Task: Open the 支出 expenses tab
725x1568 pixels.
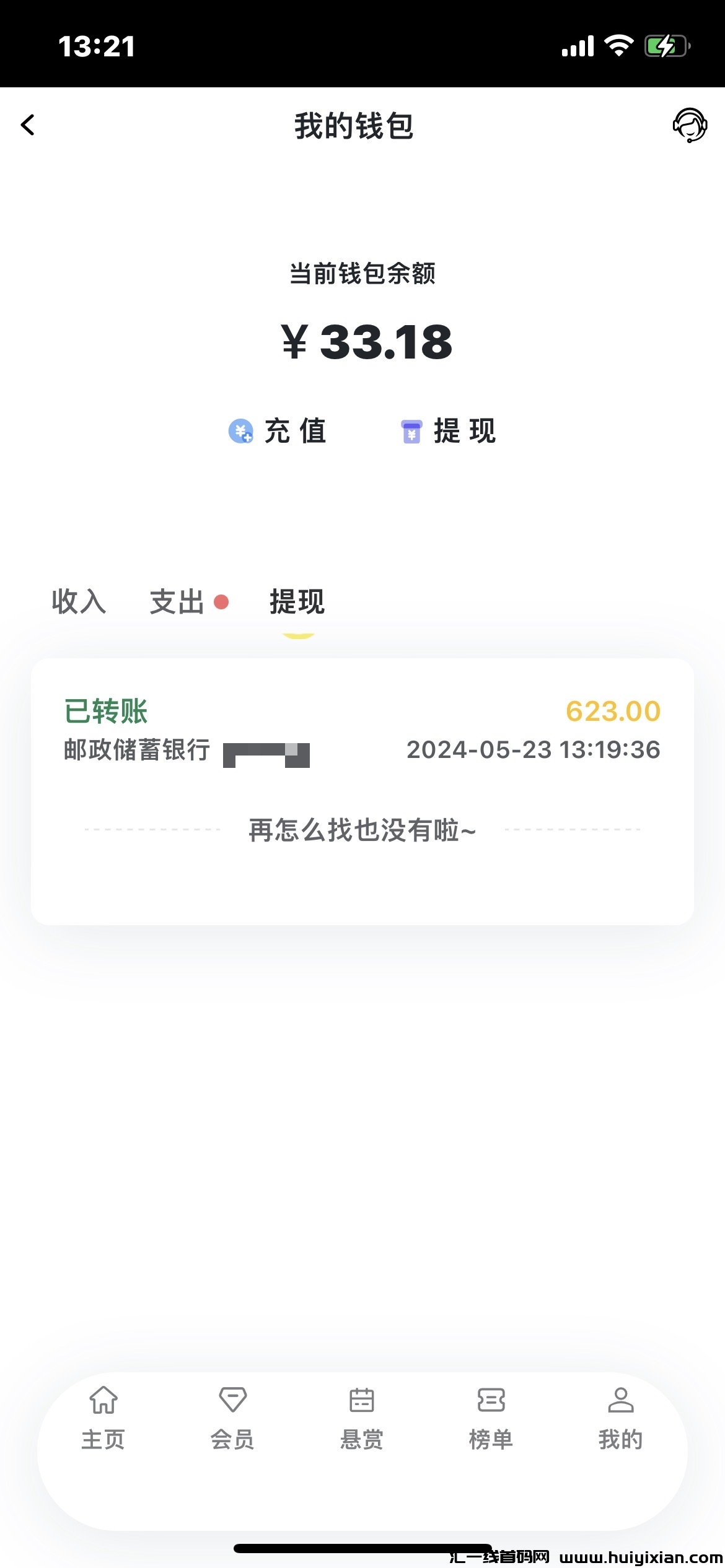Action: tap(177, 603)
